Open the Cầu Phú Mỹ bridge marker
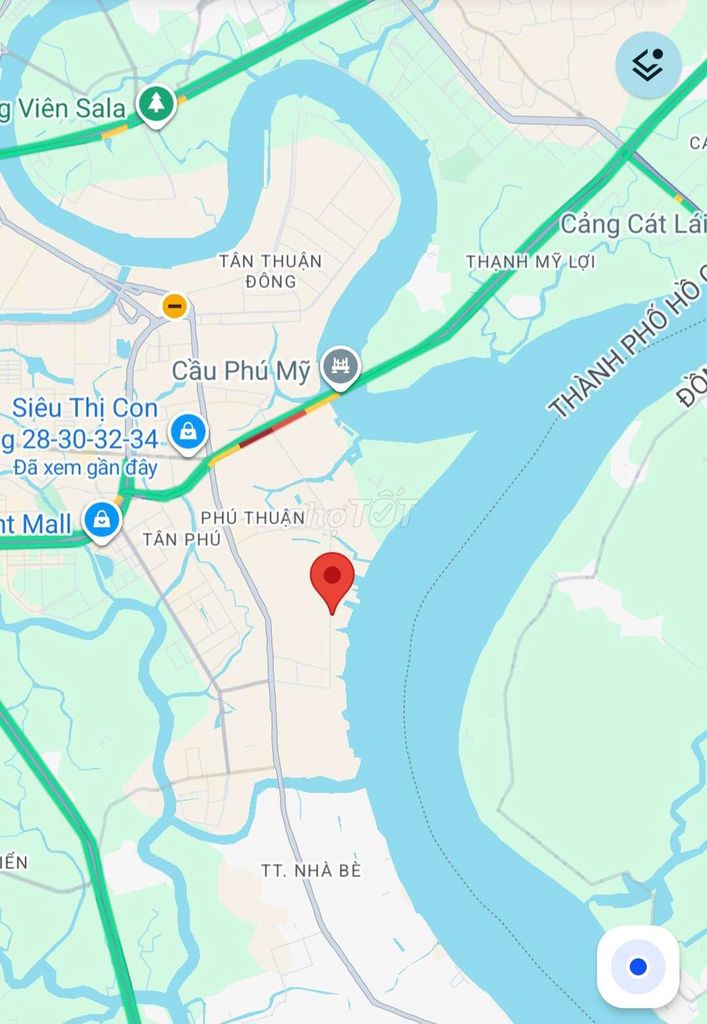 (341, 366)
